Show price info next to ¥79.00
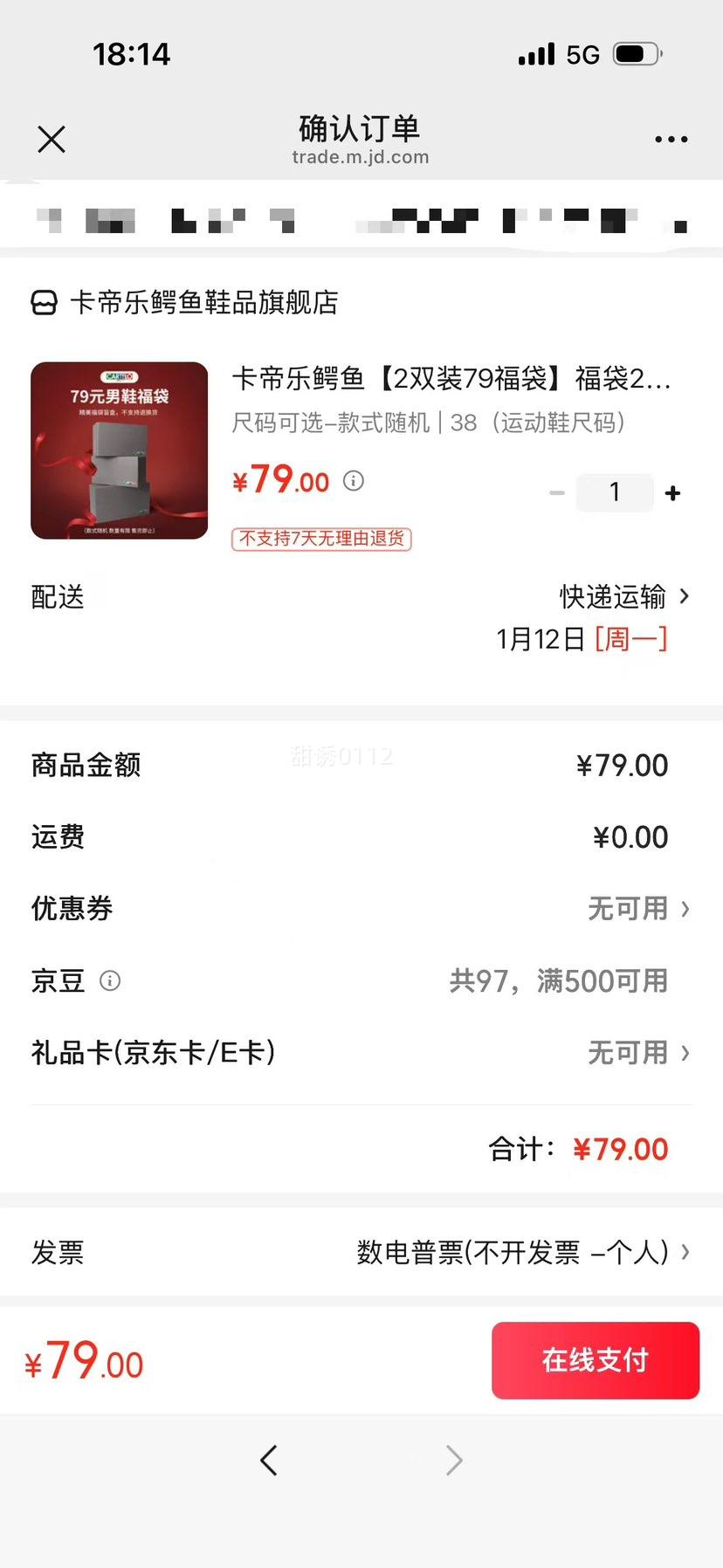 pos(354,481)
